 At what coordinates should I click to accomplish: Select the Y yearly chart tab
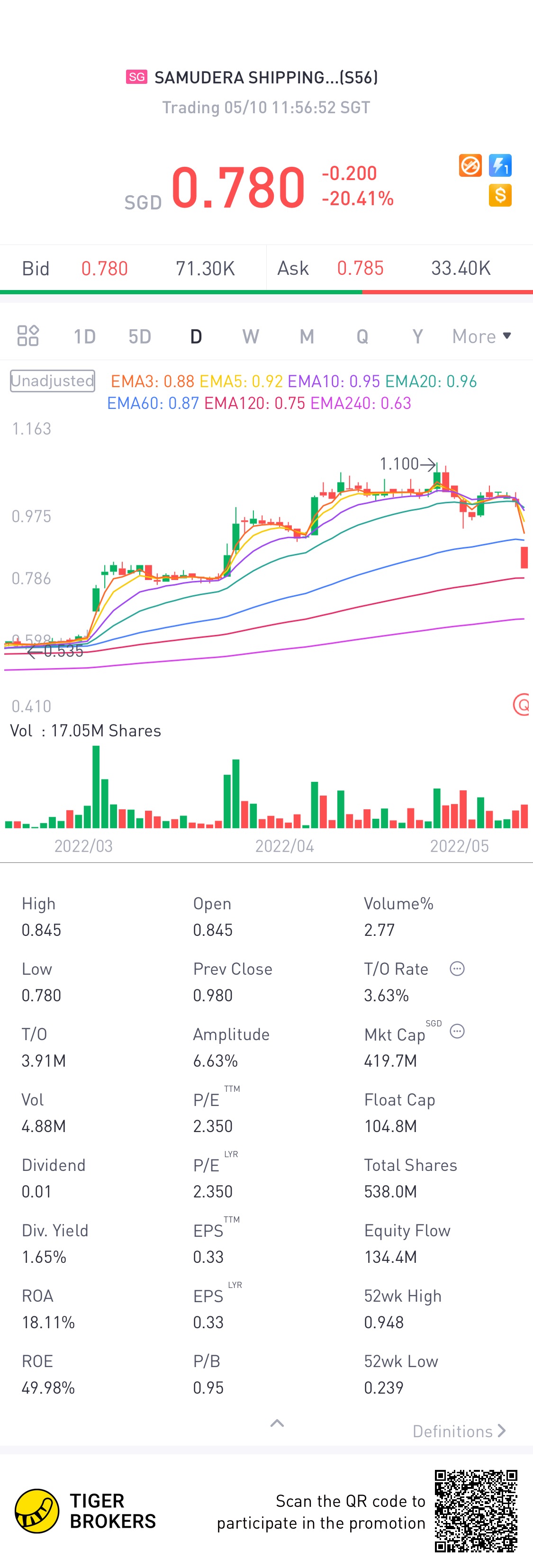point(417,336)
